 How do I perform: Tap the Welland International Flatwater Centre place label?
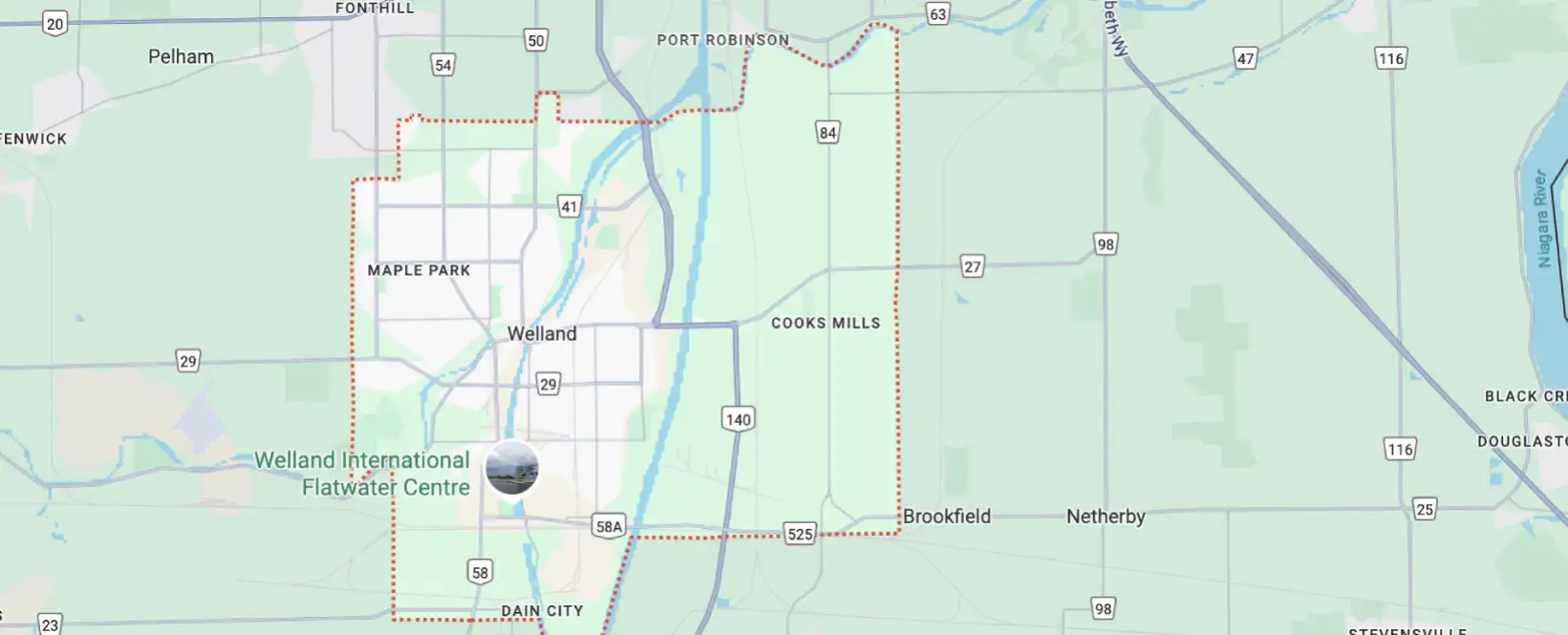pyautogui.click(x=363, y=474)
